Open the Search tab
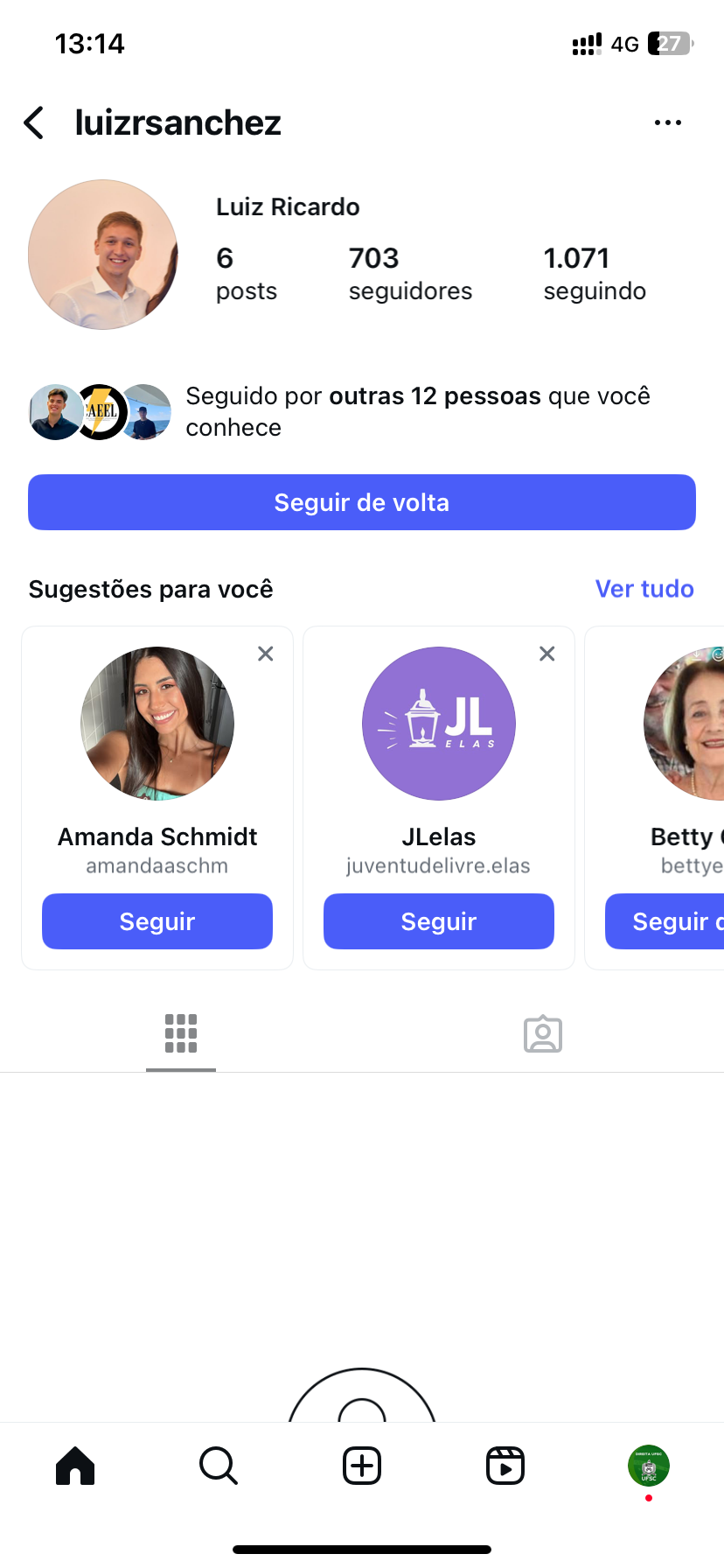The width and height of the screenshot is (724, 1568). 219,1466
